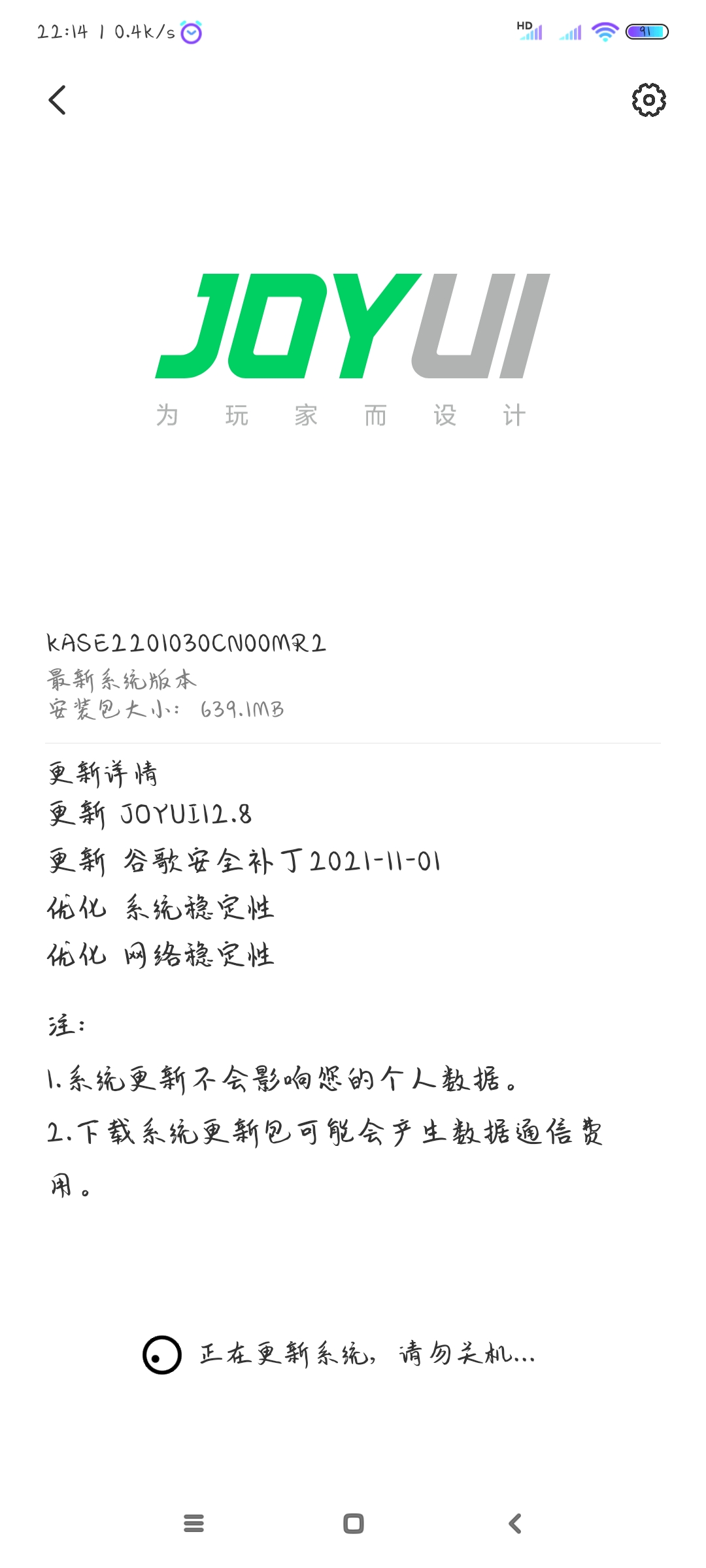Tap the system home button
The height and width of the screenshot is (1568, 706).
click(x=354, y=1524)
